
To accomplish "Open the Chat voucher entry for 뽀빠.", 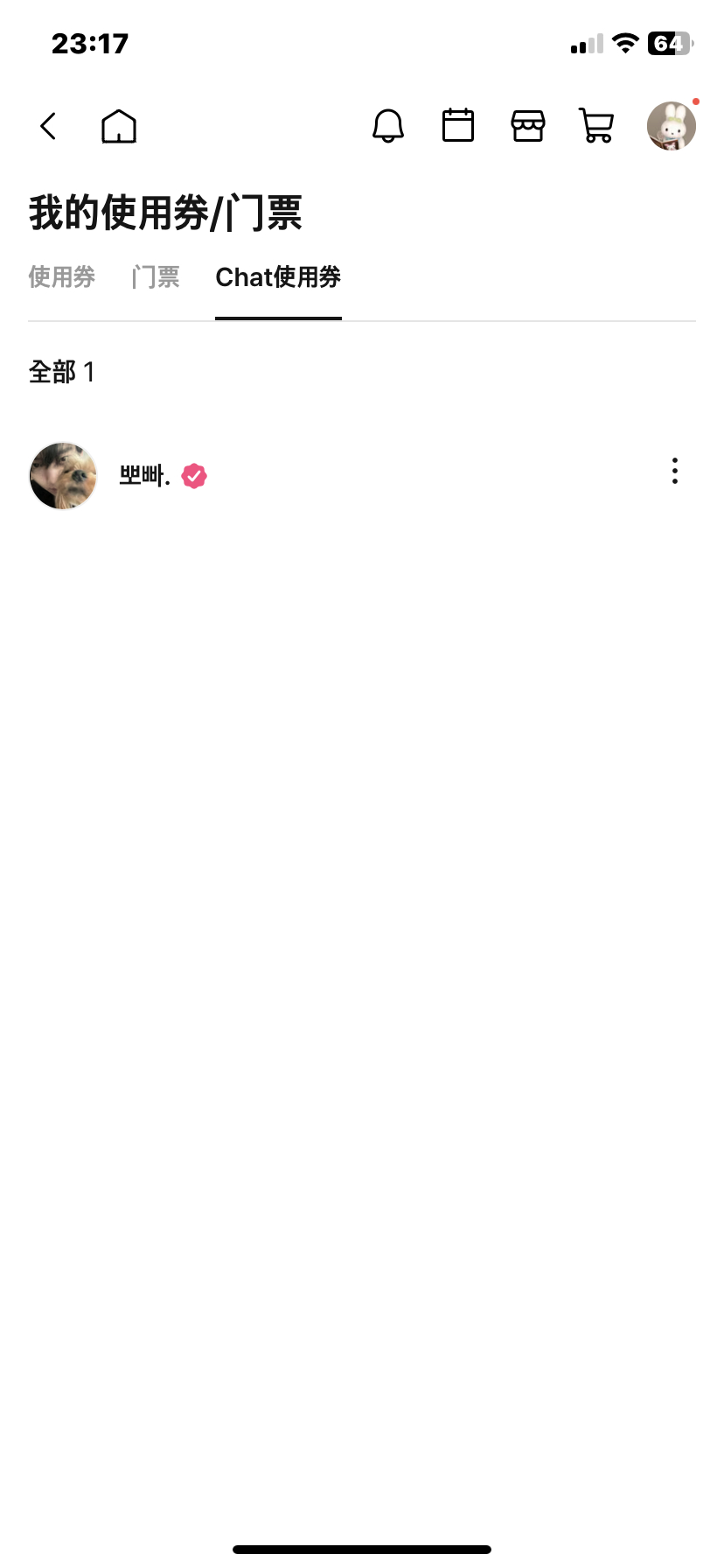I will (x=350, y=476).
